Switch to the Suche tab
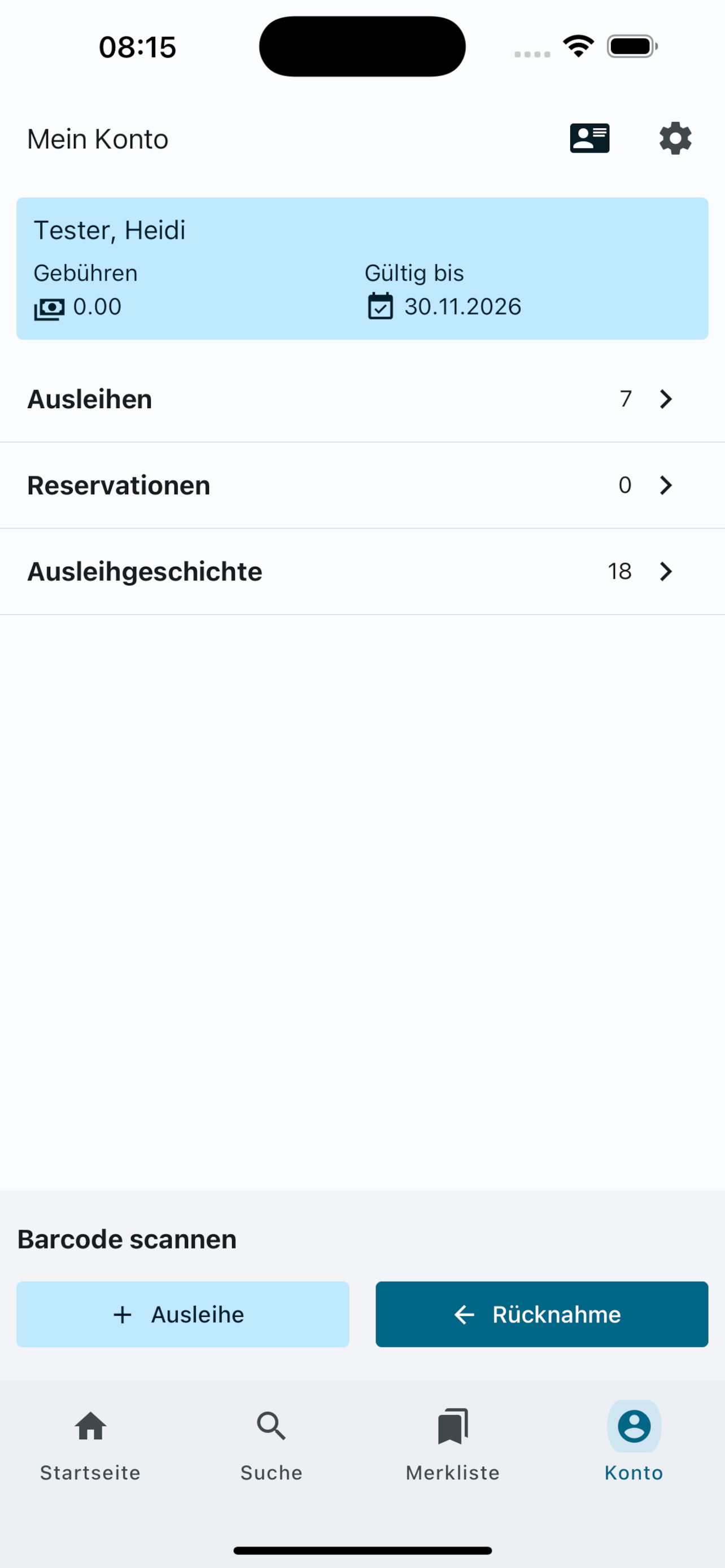This screenshot has width=725, height=1568. (272, 1444)
